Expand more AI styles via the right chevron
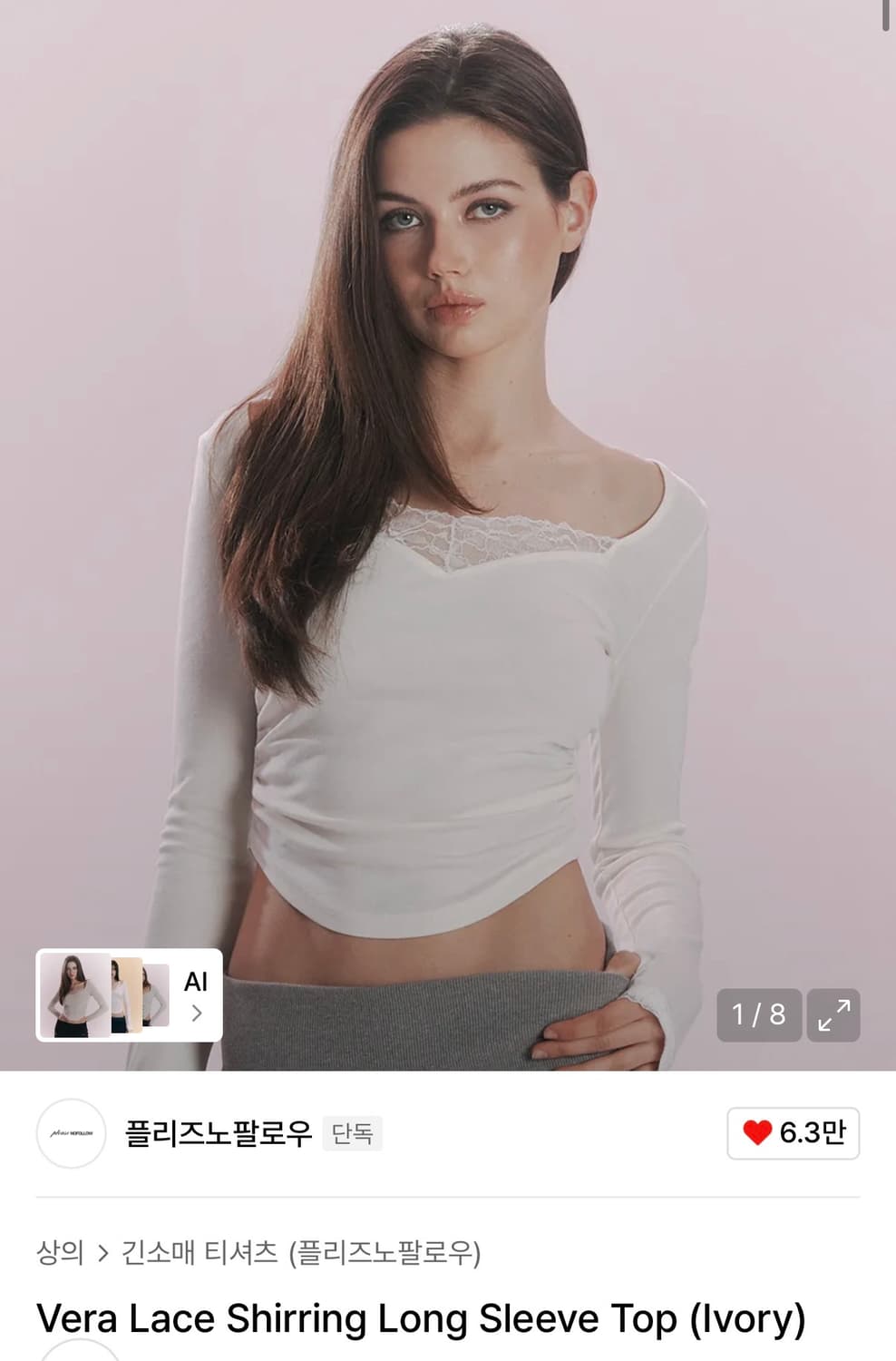The width and height of the screenshot is (896, 1361). [199, 1013]
